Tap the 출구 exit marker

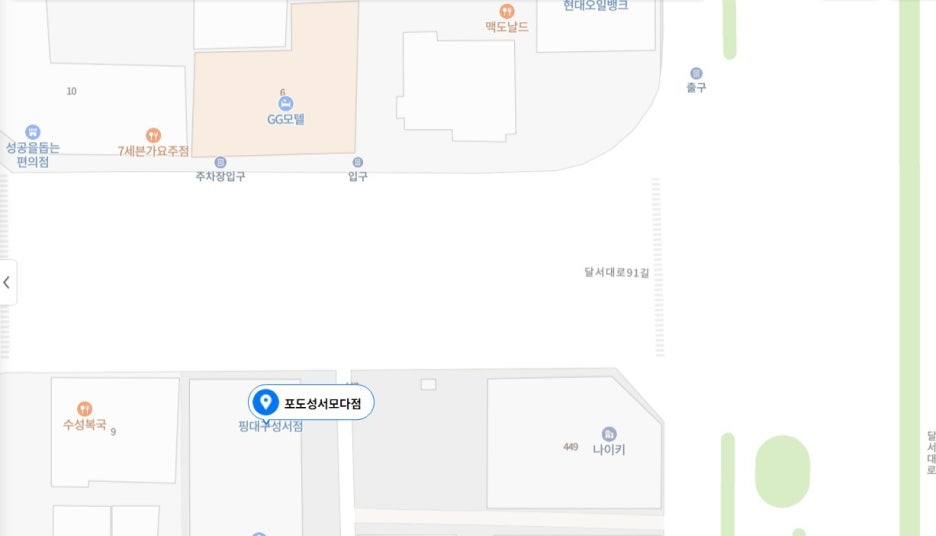pyautogui.click(x=696, y=73)
